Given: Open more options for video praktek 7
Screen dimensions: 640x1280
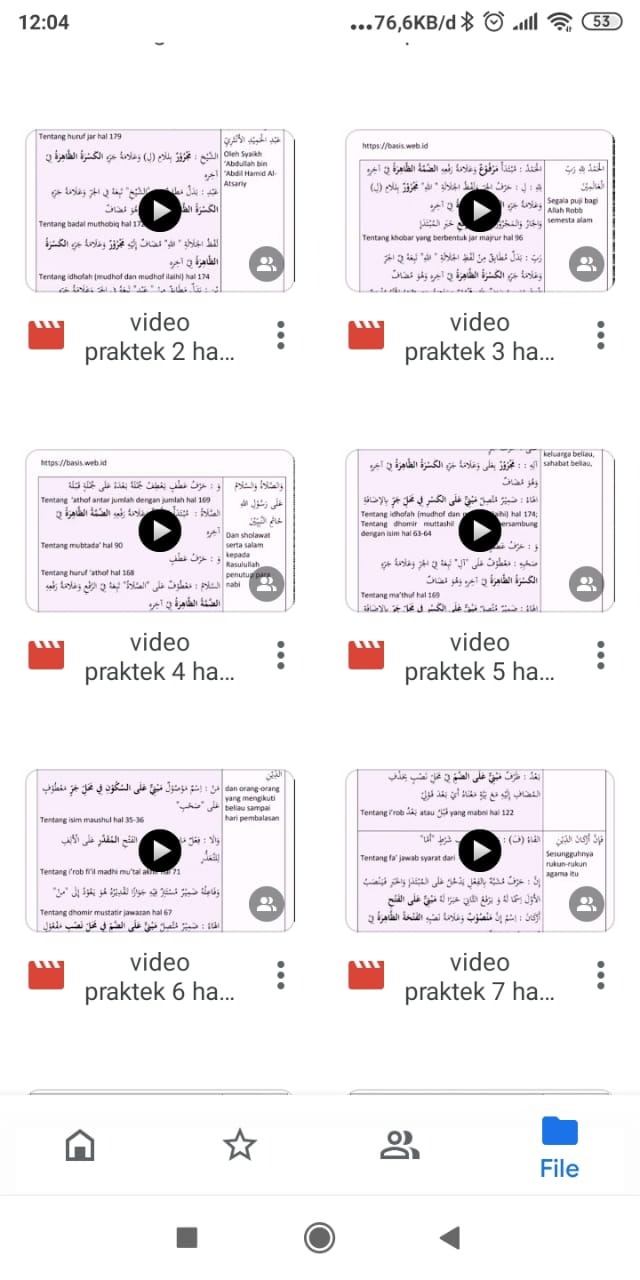Looking at the screenshot, I should pyautogui.click(x=600, y=976).
